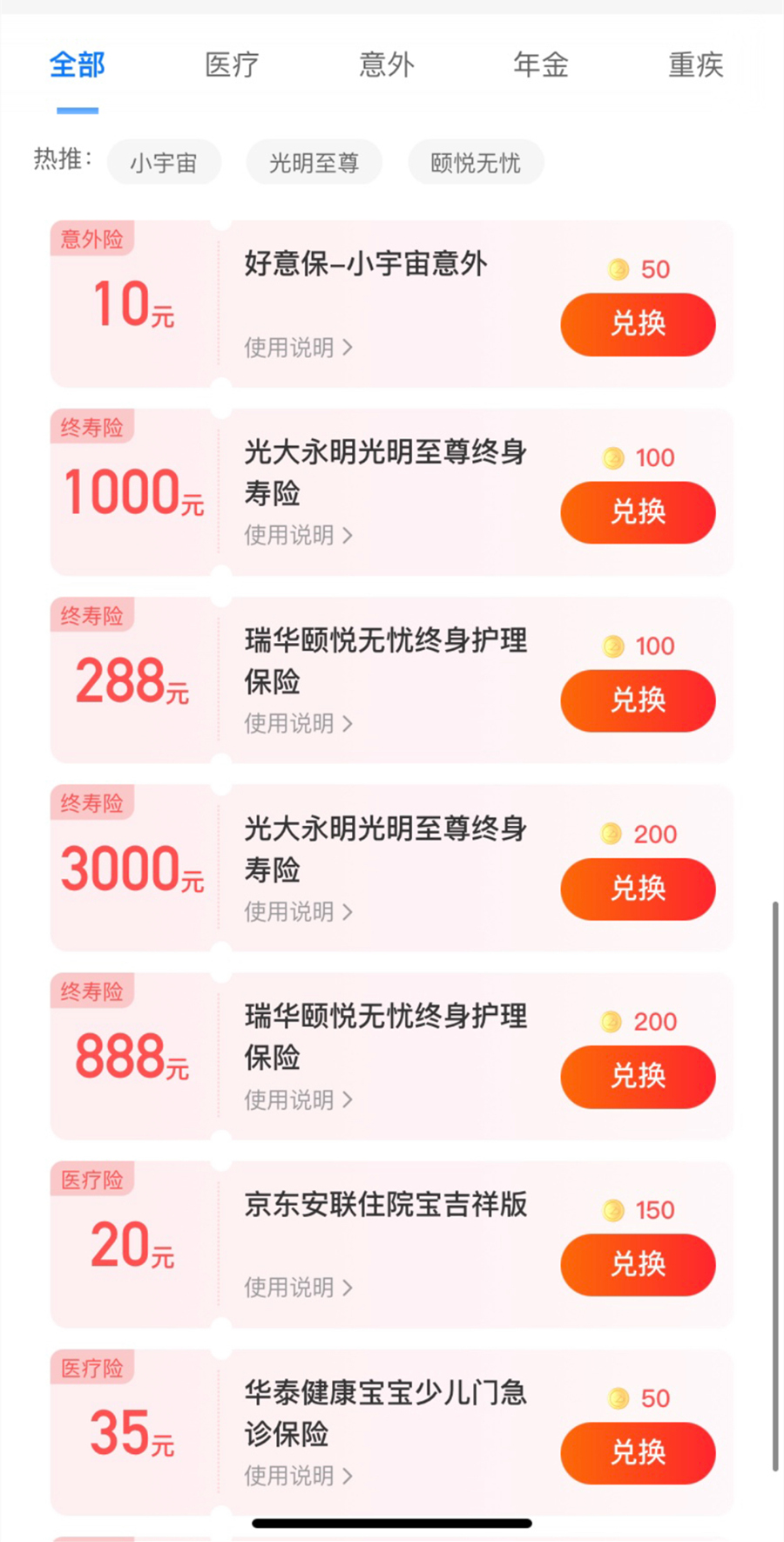
Task: Open 使用说明 for 华泰健康宝宝少儿门急诊保险
Action: pyautogui.click(x=298, y=1476)
